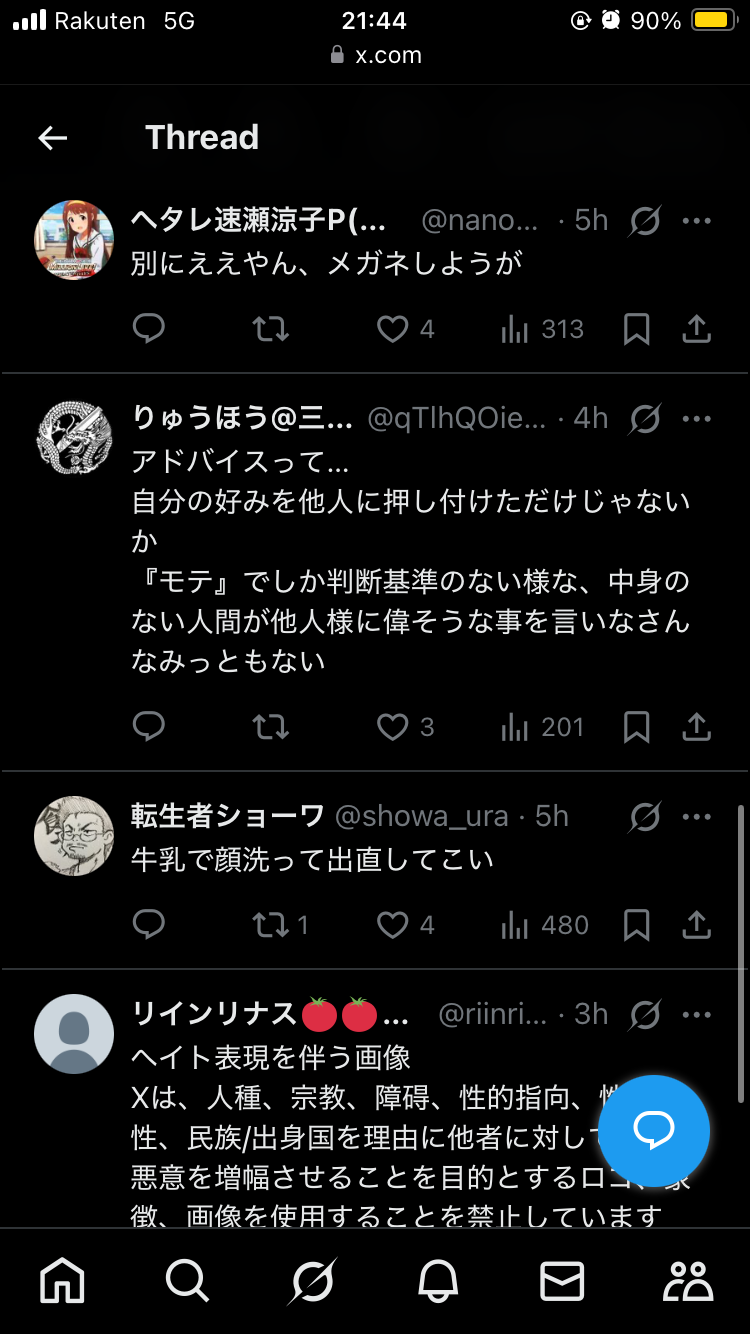Reply to 転生者ショーワ's post

coord(149,925)
